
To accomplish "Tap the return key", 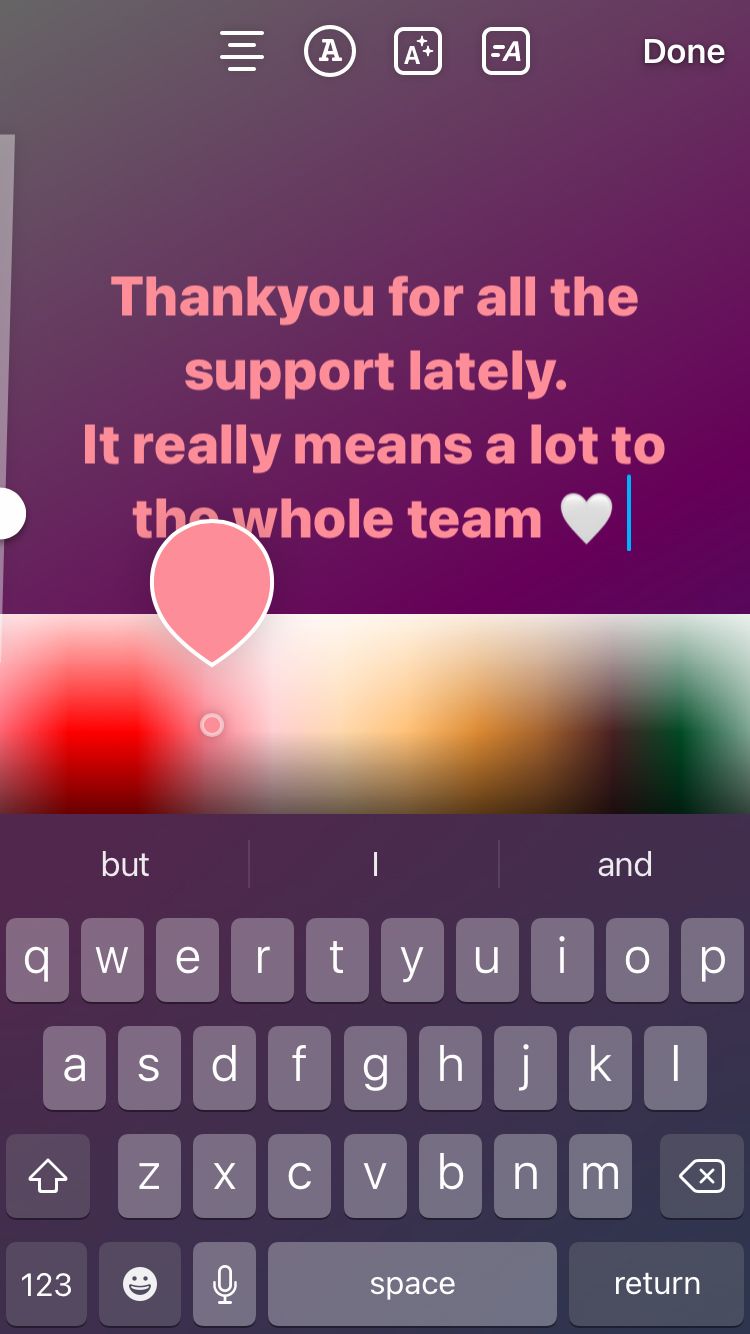I will 656,1284.
